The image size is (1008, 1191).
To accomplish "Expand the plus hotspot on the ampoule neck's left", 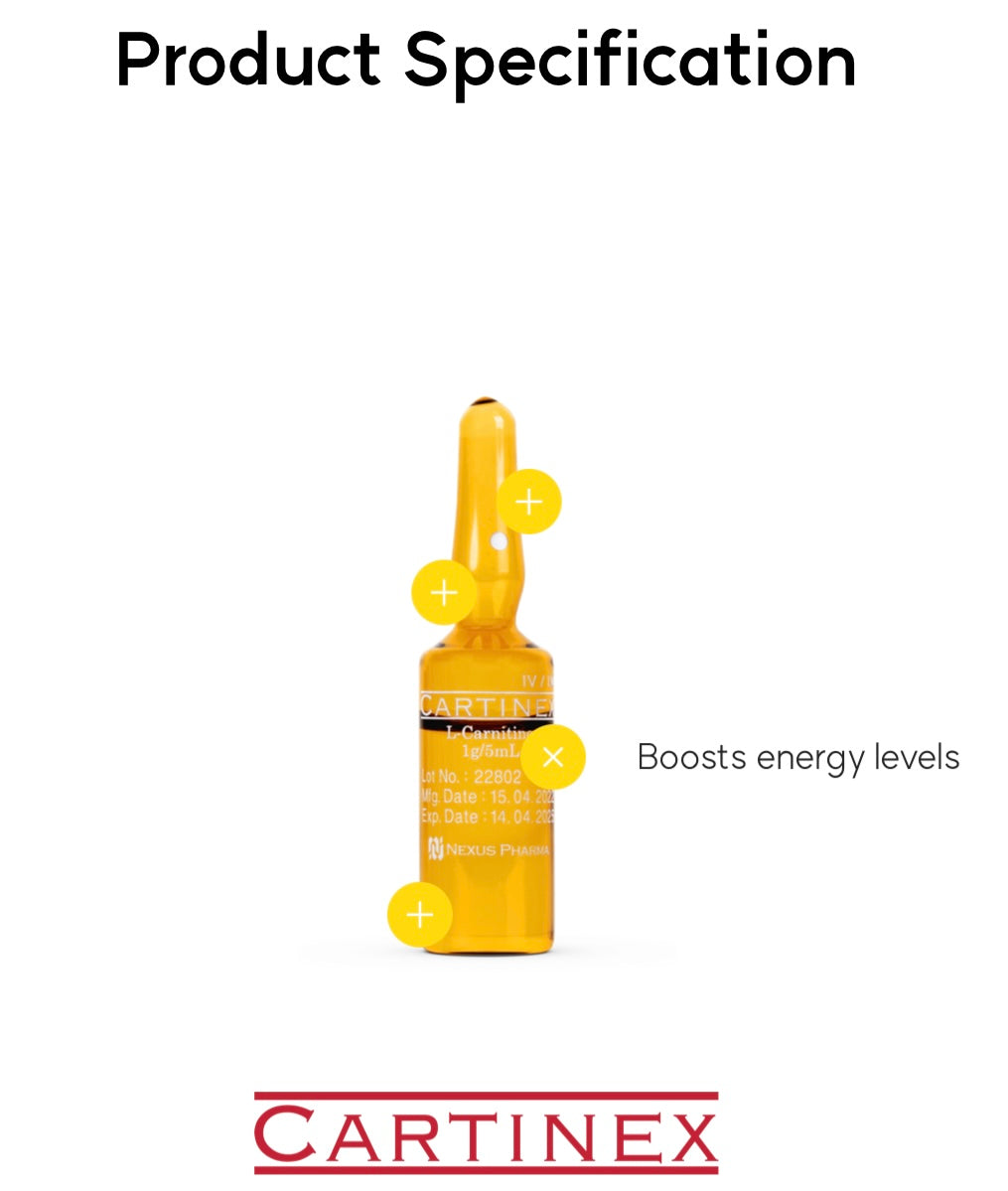I will point(444,593).
